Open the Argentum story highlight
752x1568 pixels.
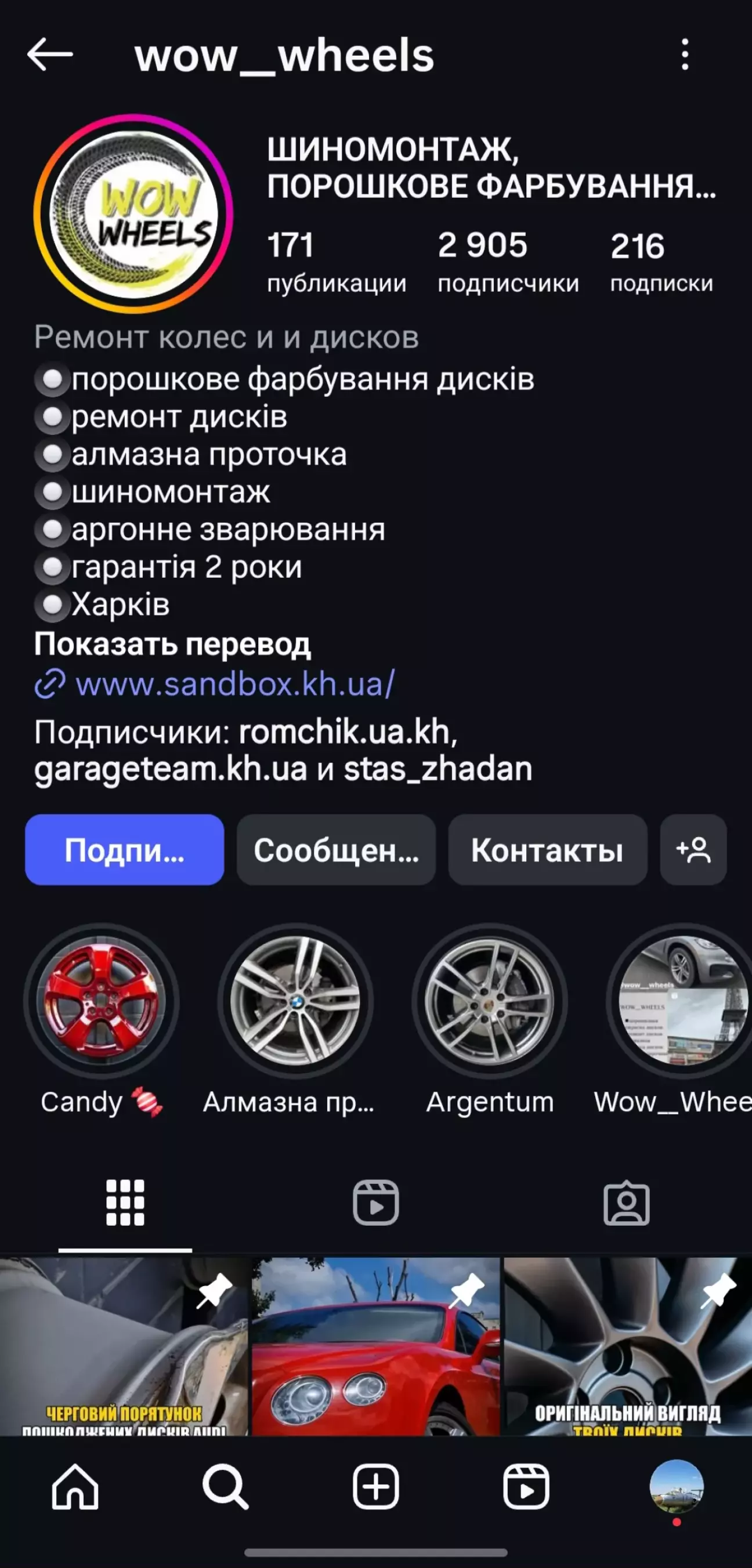pyautogui.click(x=490, y=1002)
